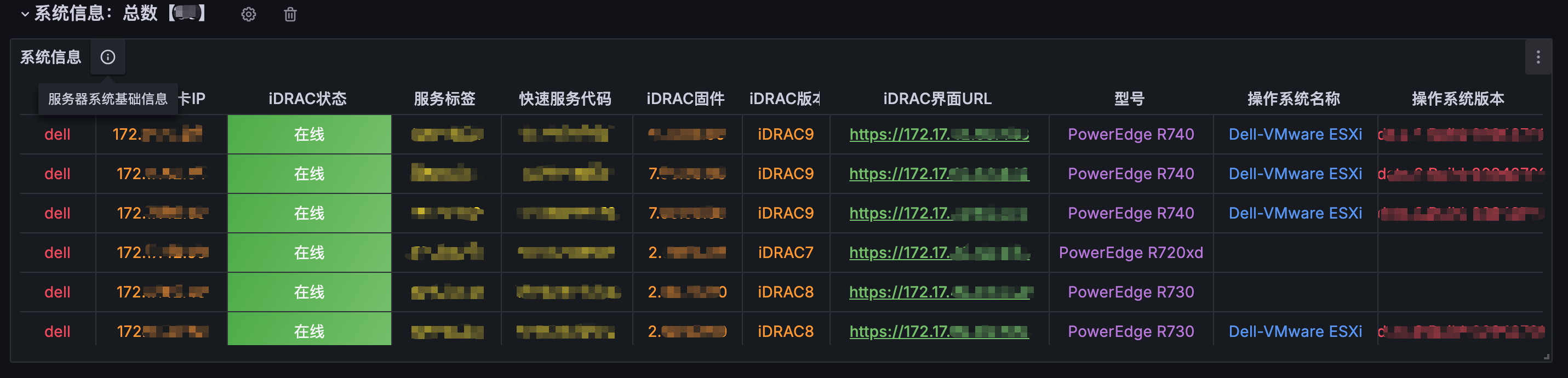This screenshot has height=378, width=1568.
Task: Sort by iDRAC界面URL column header
Action: [x=937, y=99]
